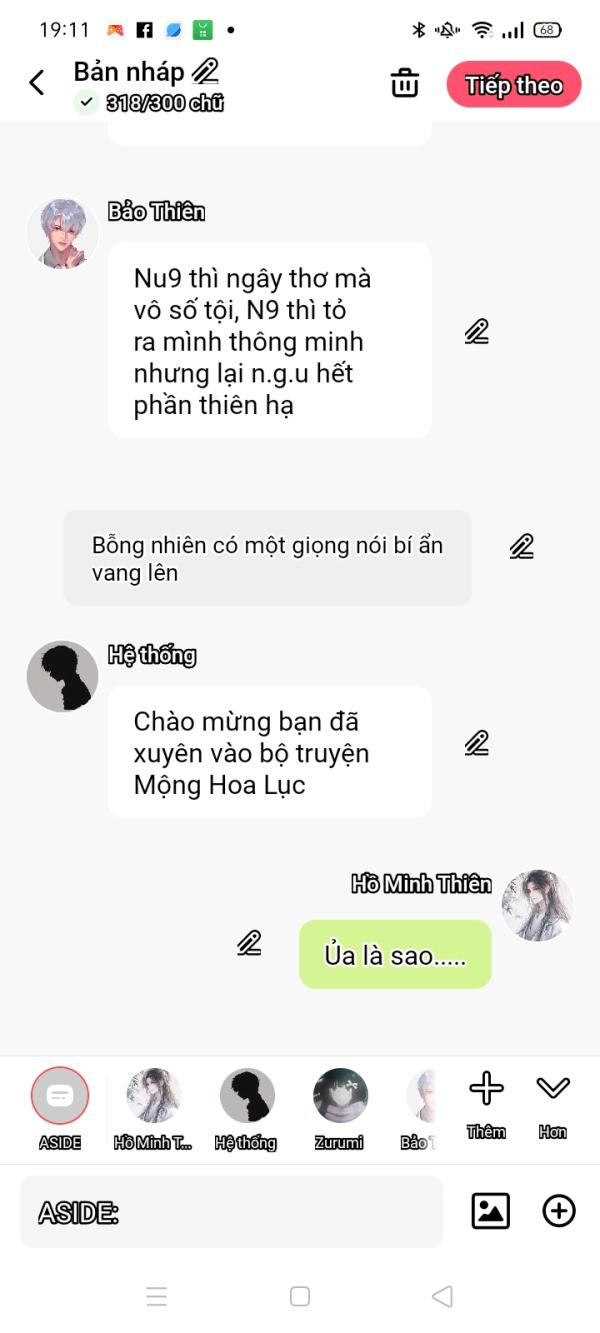Return home using the system home button

300,1296
